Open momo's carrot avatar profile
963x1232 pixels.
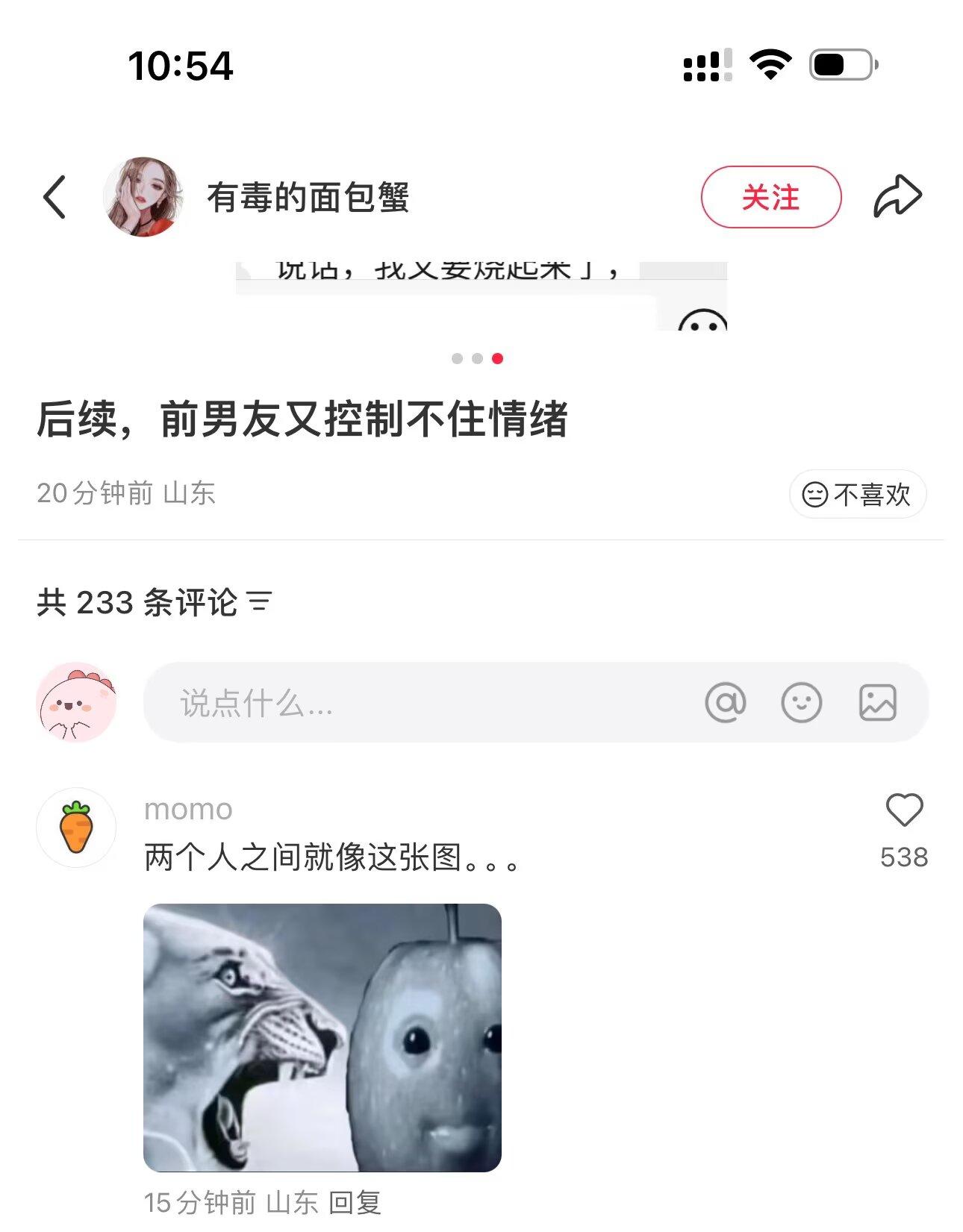[x=76, y=828]
